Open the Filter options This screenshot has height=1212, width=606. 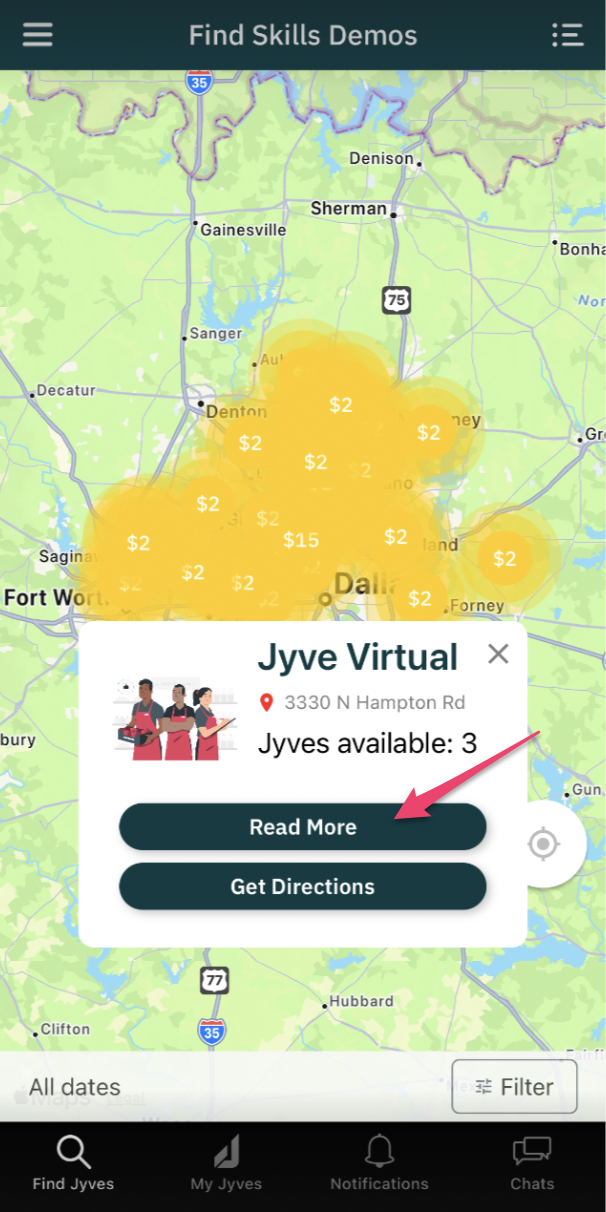pyautogui.click(x=514, y=1087)
